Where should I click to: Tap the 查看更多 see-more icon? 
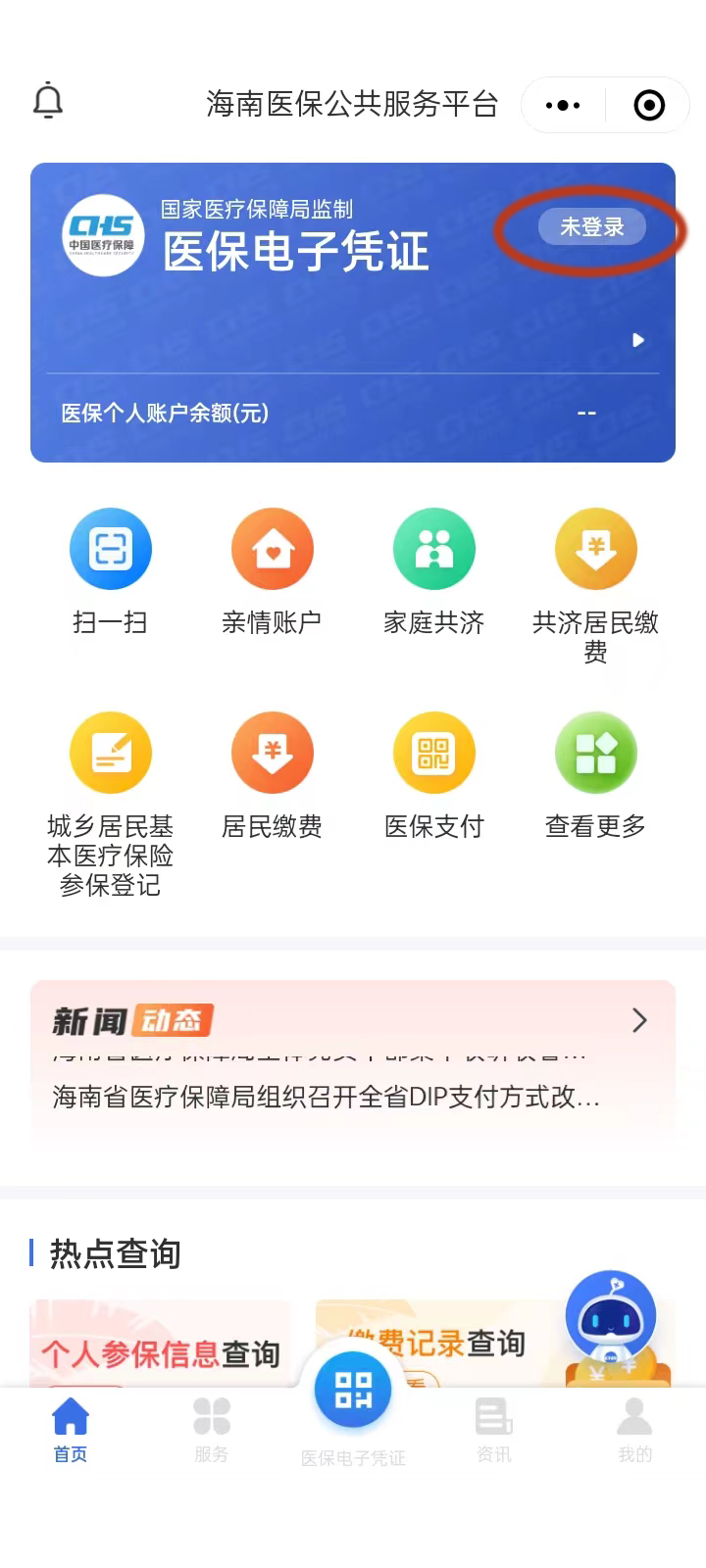coord(596,753)
